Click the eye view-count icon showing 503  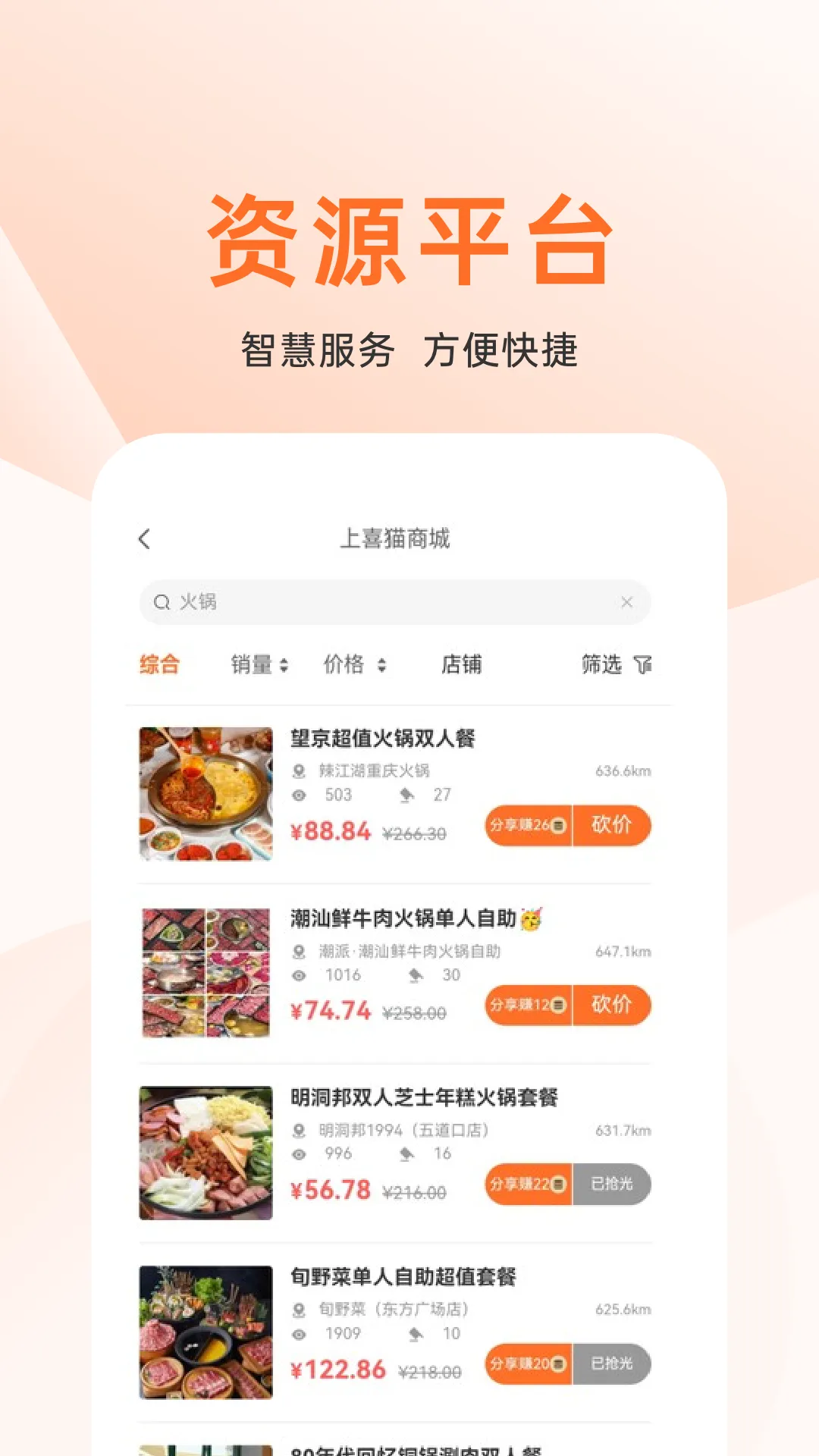point(300,795)
